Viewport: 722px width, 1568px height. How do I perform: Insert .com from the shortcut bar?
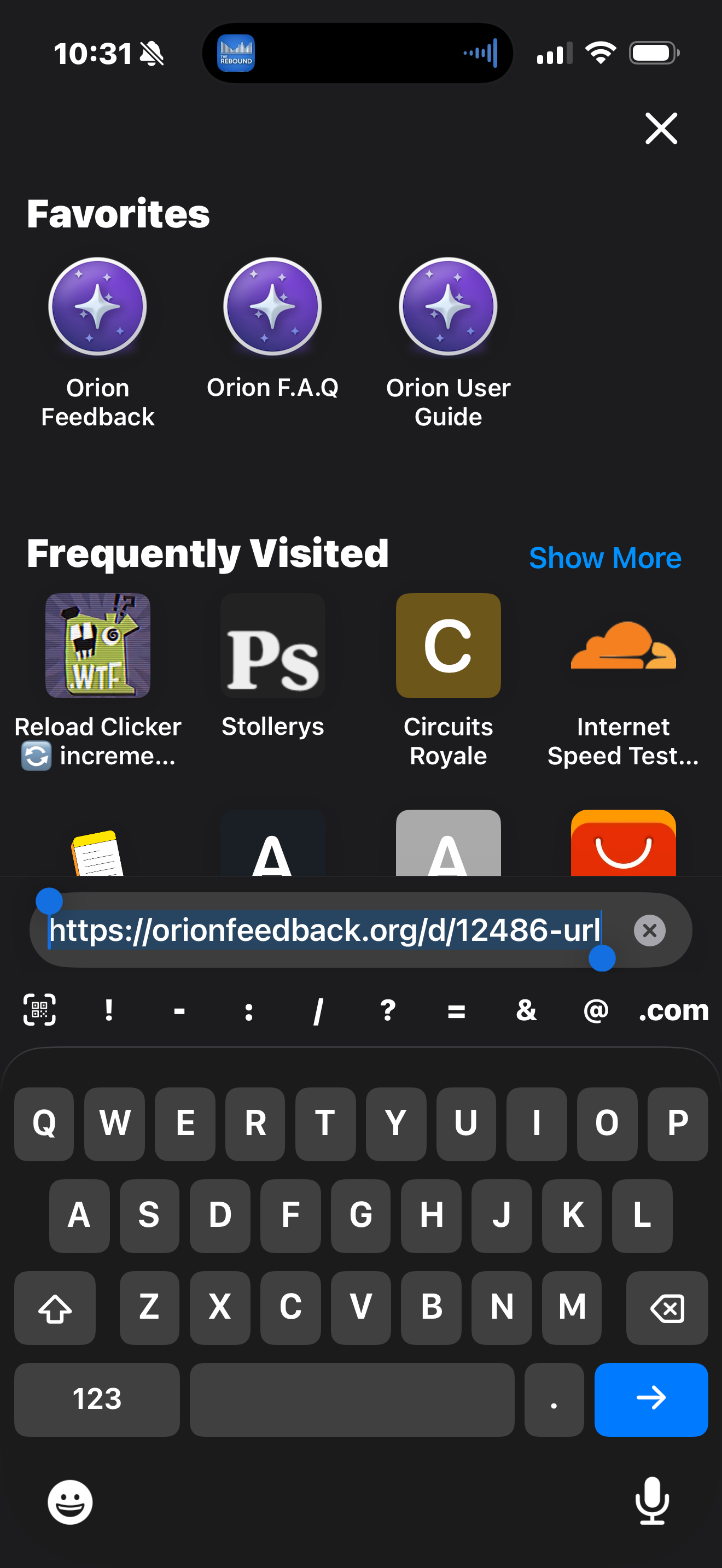click(x=673, y=1010)
